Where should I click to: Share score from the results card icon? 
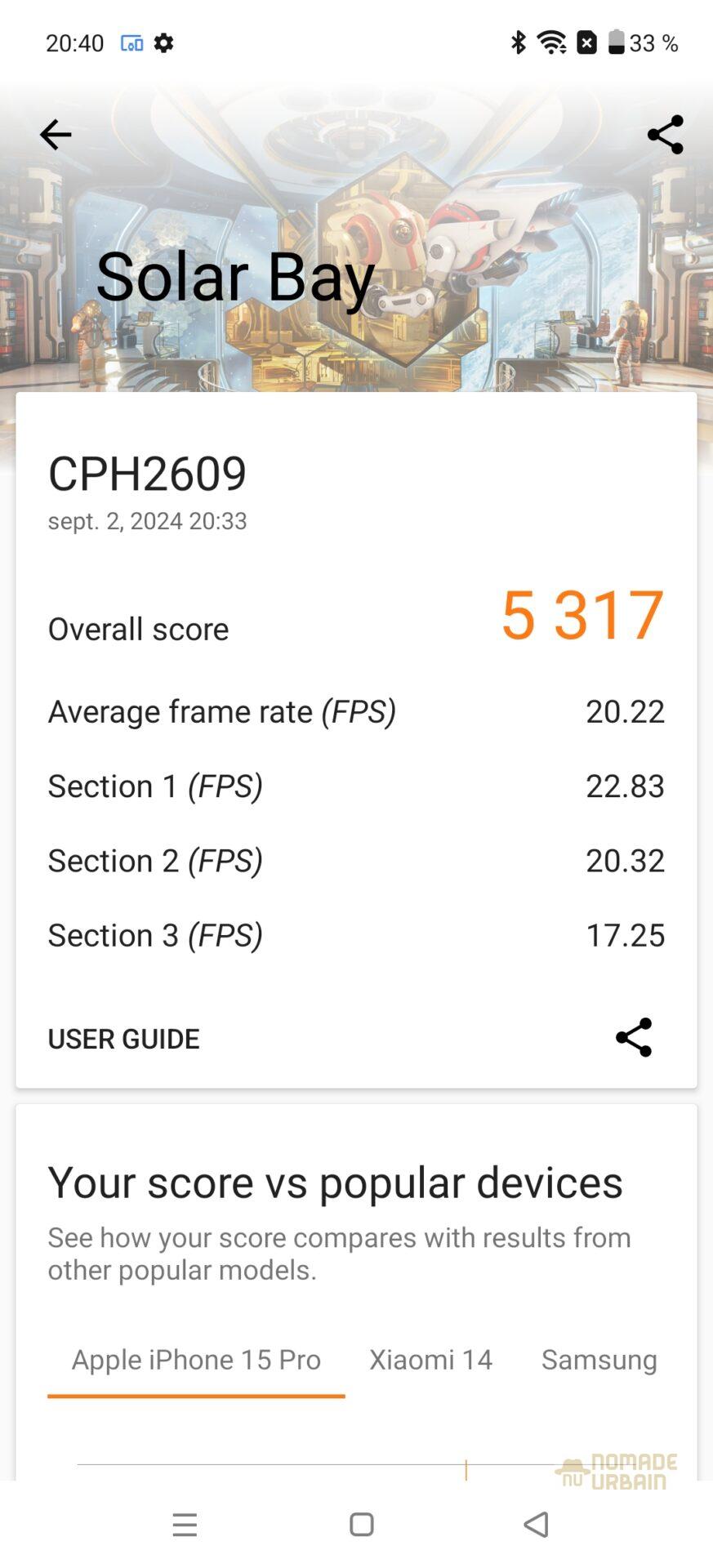tap(634, 1038)
